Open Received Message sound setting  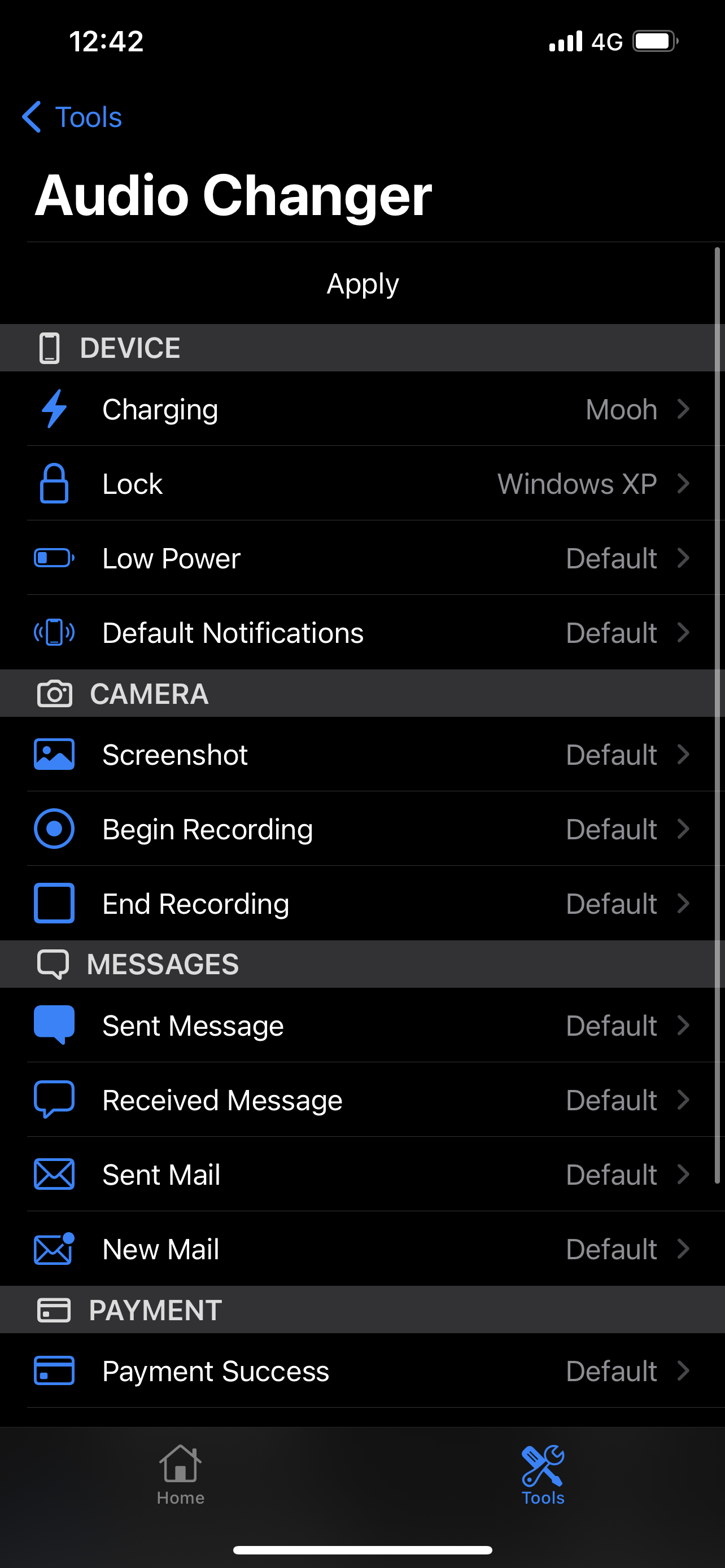pos(362,1100)
